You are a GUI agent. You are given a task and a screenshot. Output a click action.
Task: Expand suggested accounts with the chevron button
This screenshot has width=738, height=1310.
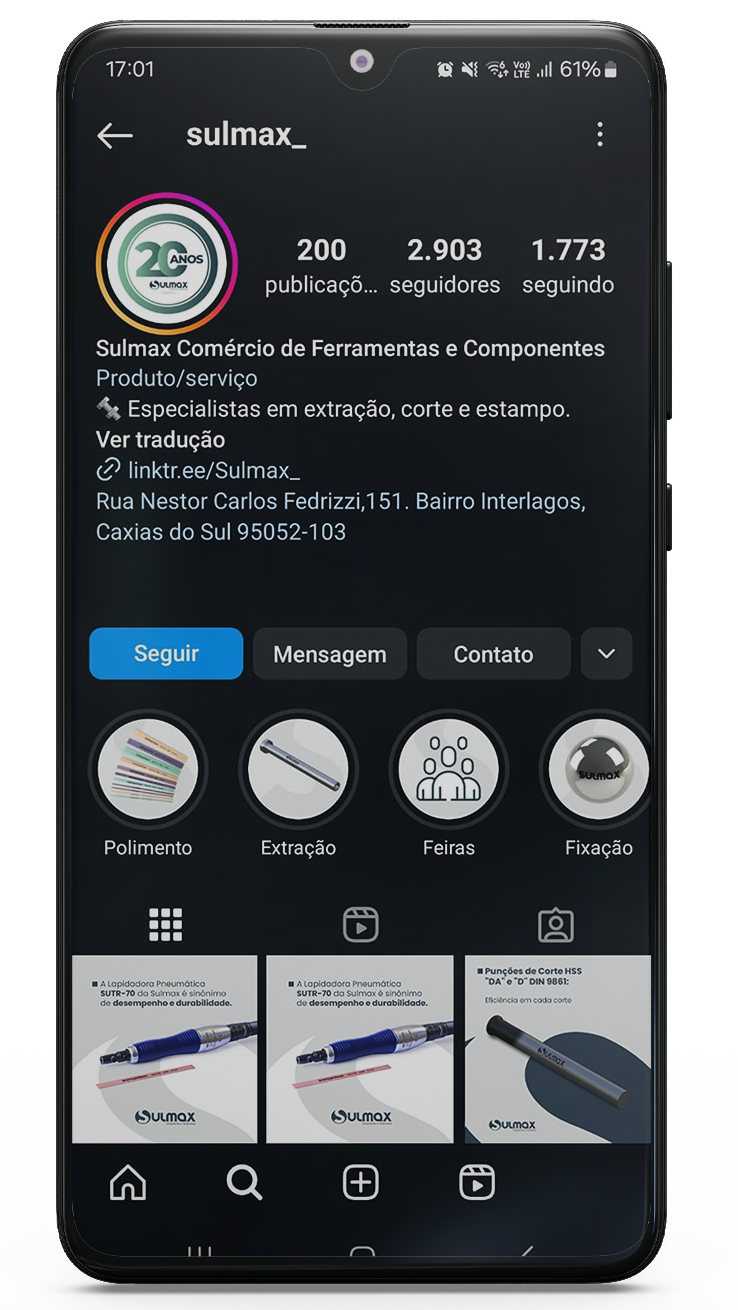[x=606, y=654]
